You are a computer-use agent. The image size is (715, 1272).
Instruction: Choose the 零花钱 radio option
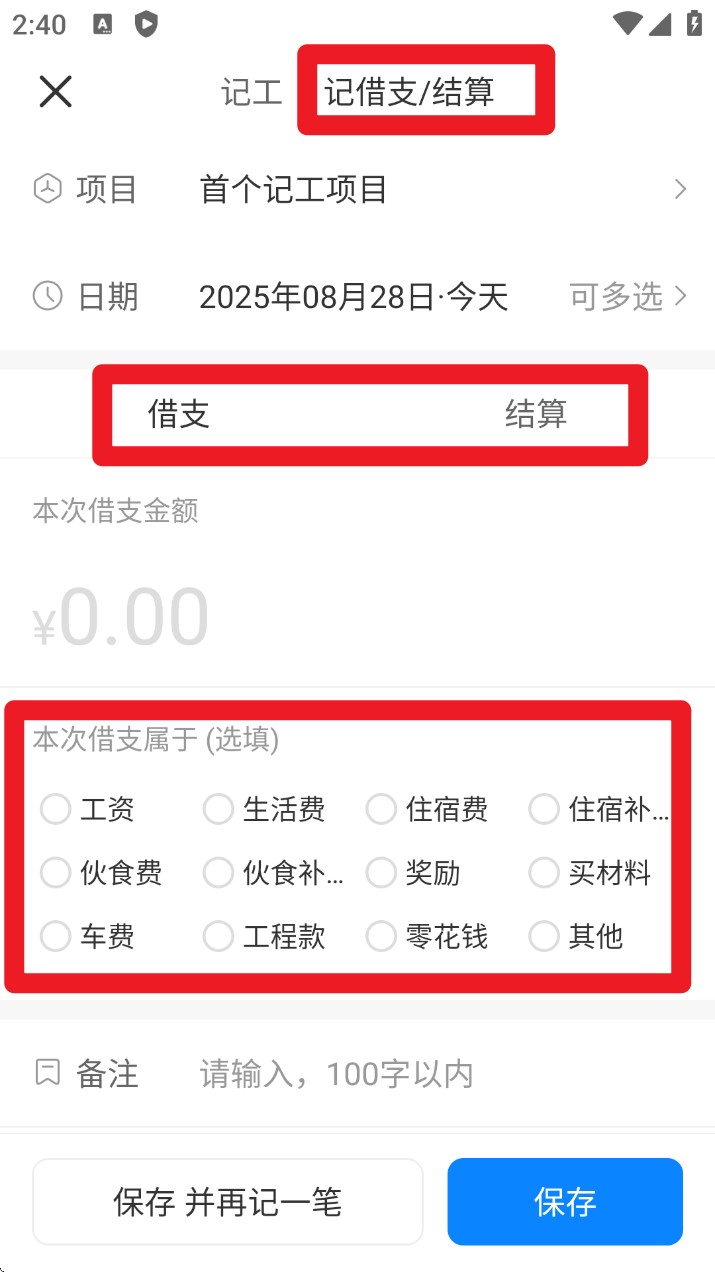point(427,937)
